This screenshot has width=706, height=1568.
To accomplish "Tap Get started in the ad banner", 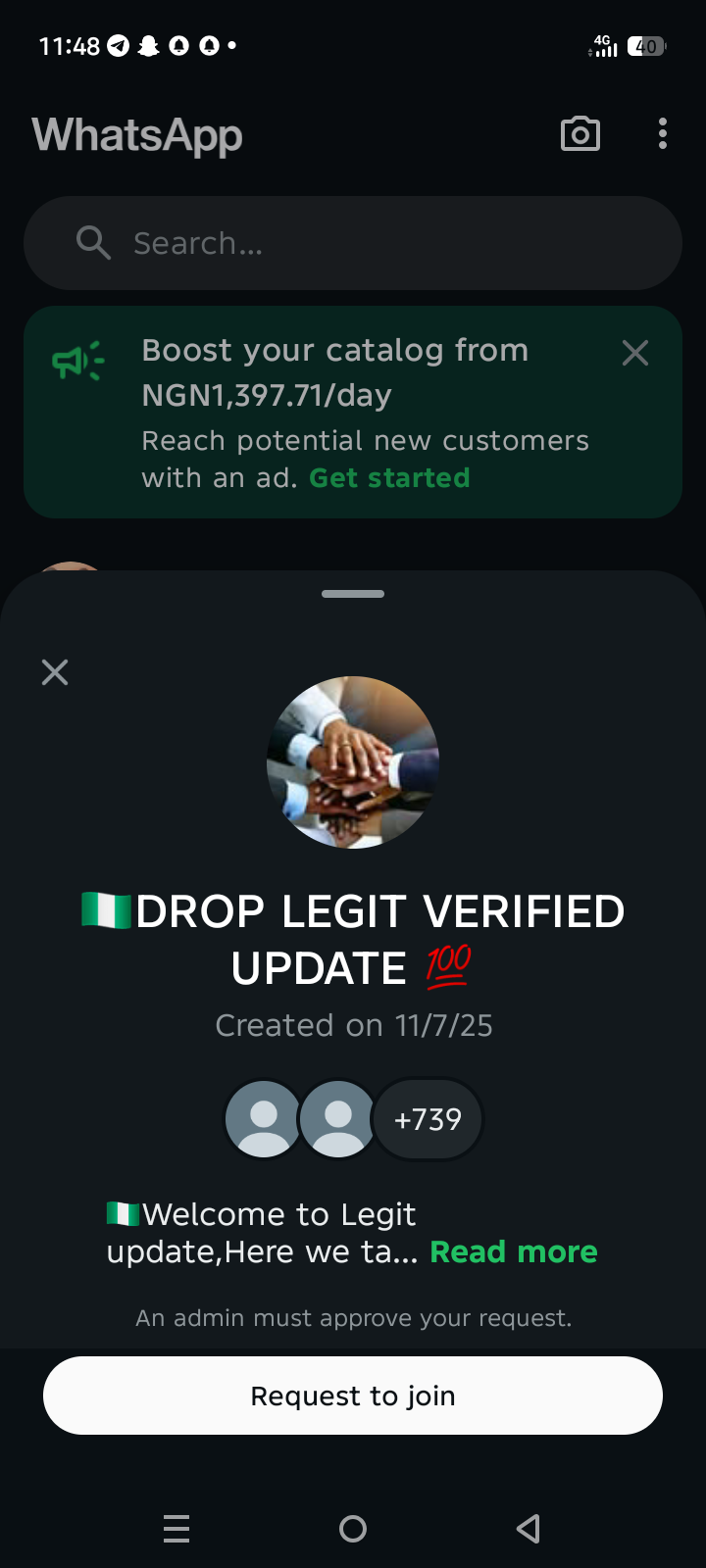I will pos(389,478).
